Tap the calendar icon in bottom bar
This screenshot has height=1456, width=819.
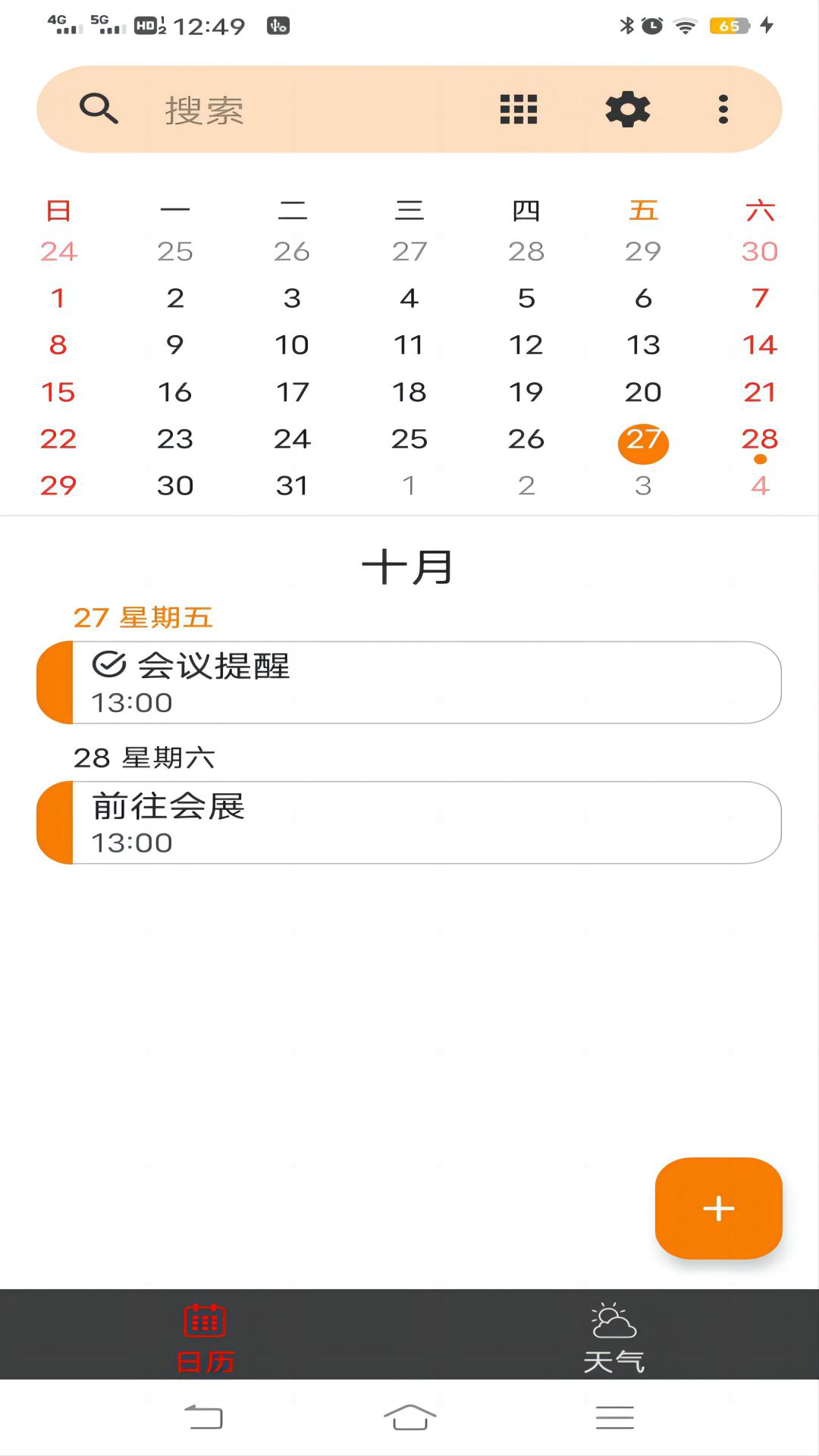(x=205, y=1319)
